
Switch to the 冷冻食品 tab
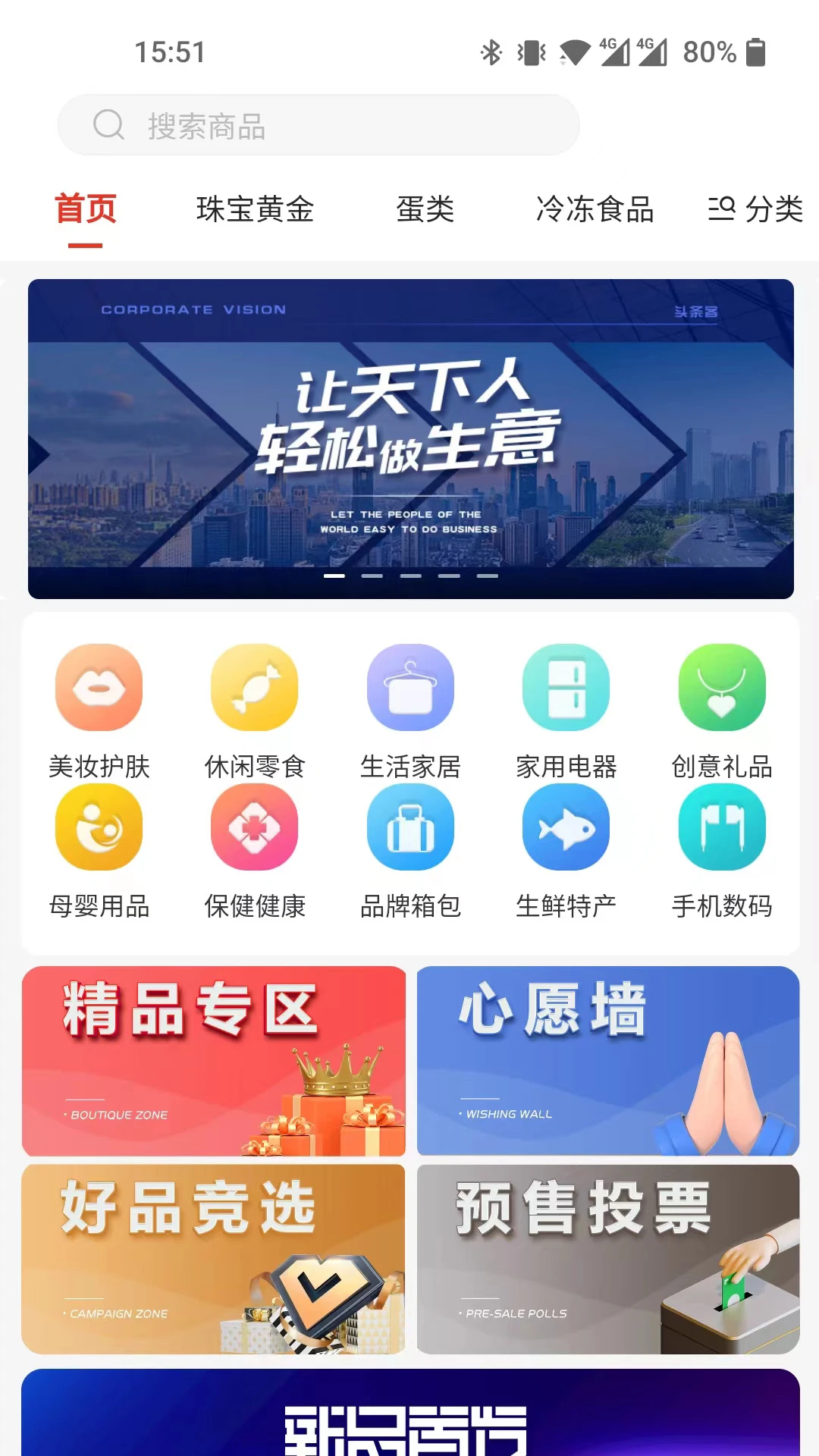click(x=595, y=209)
